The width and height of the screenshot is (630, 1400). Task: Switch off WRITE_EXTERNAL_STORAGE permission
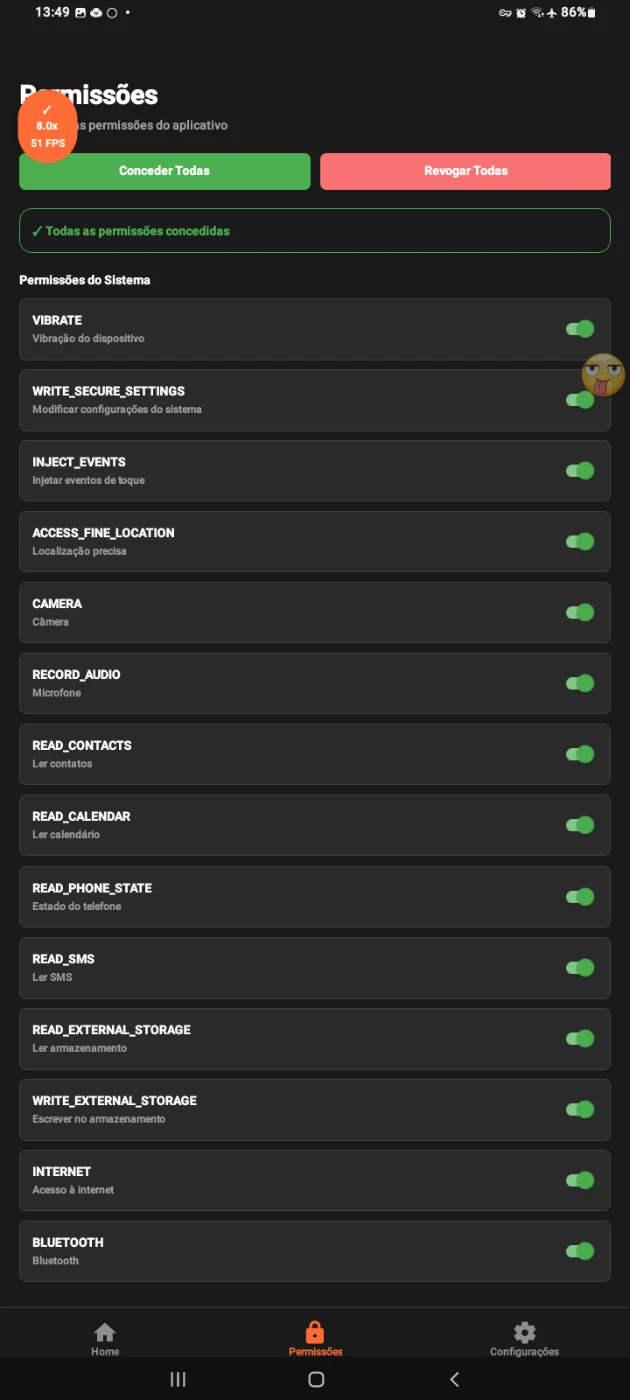pyautogui.click(x=580, y=1110)
